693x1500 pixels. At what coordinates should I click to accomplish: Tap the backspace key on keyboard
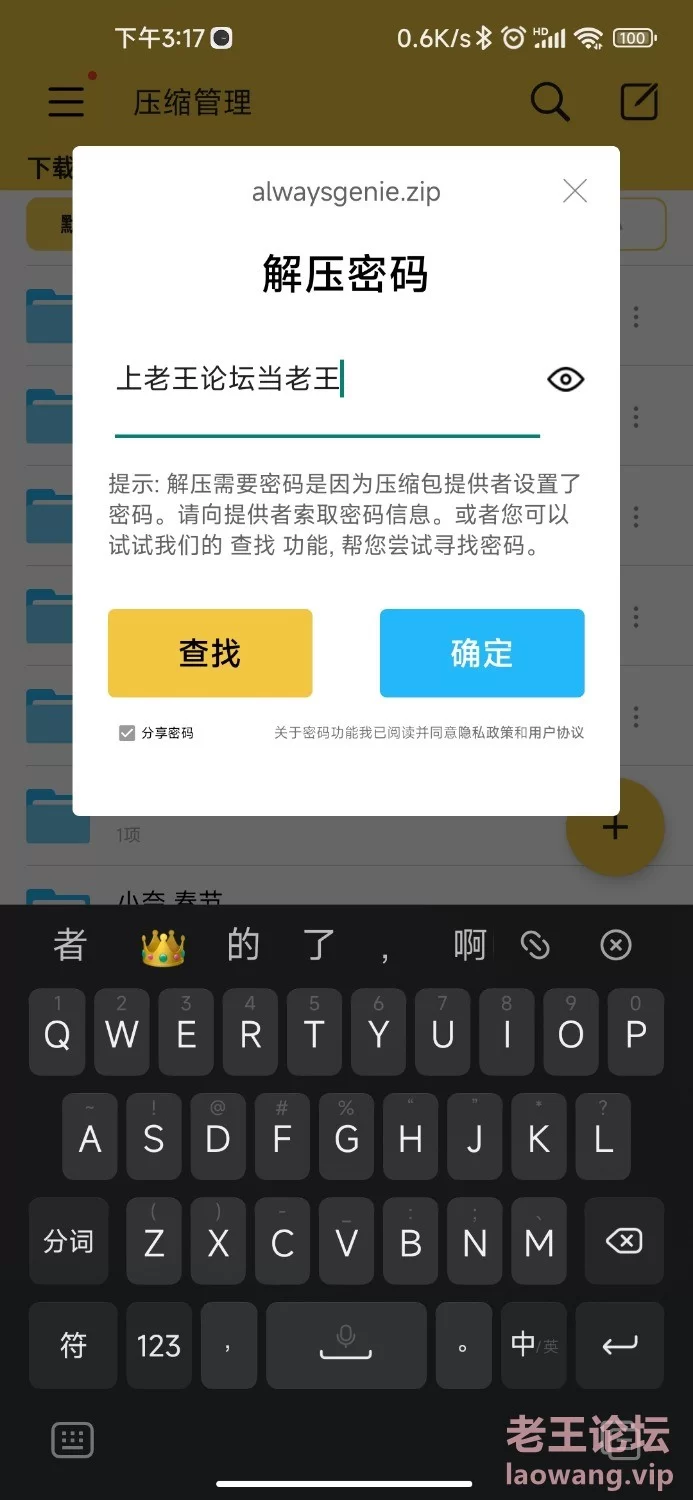click(x=624, y=1242)
